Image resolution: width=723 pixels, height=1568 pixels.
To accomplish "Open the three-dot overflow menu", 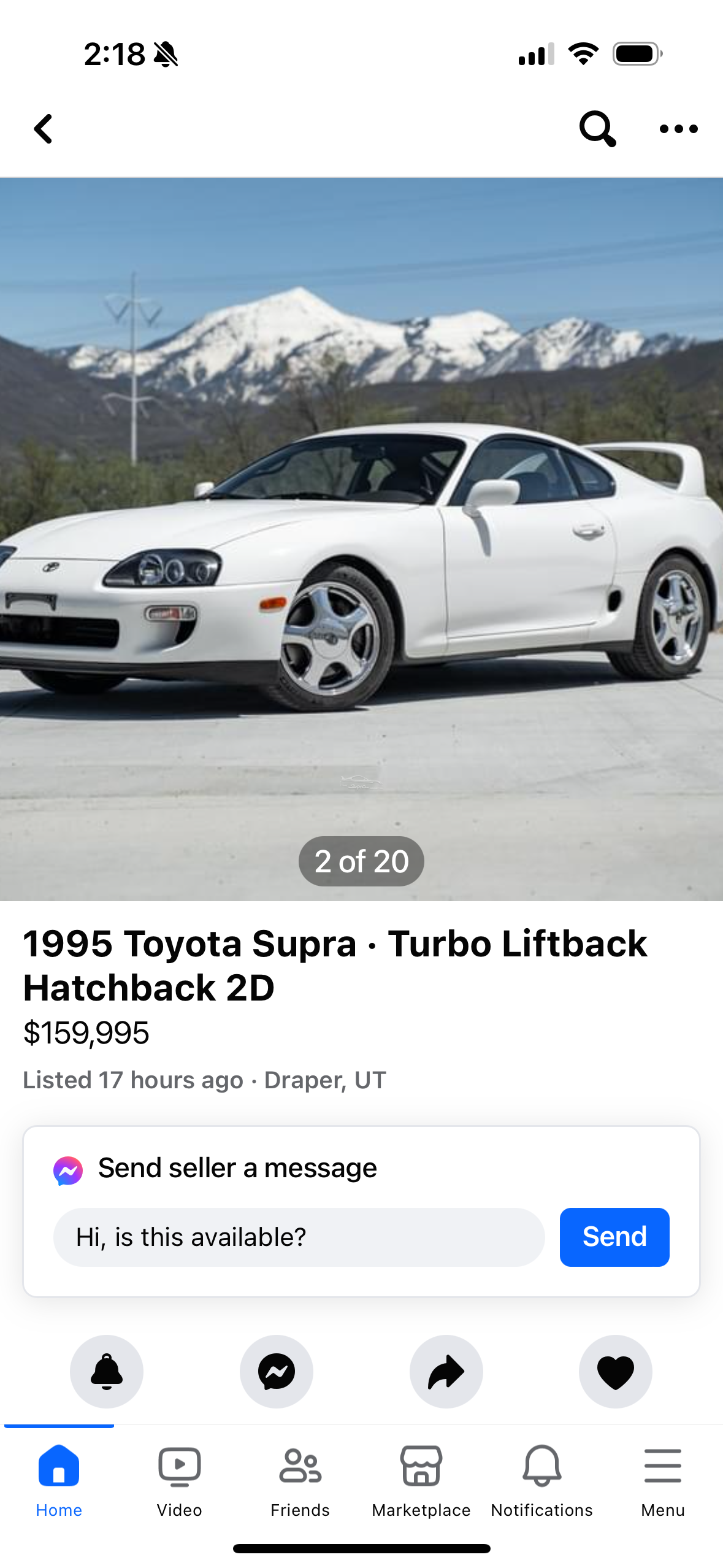I will [x=678, y=129].
